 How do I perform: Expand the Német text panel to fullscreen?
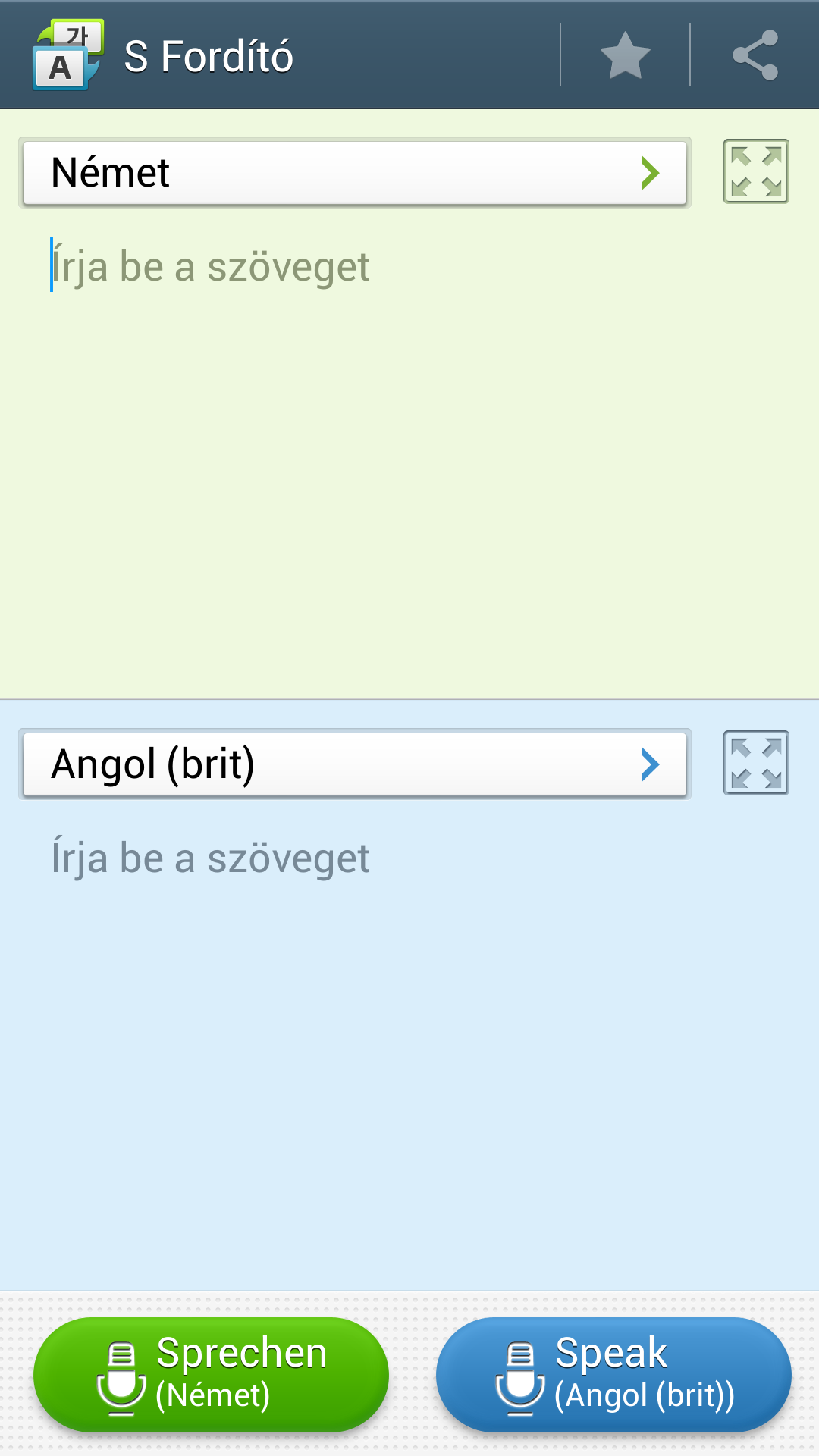pyautogui.click(x=755, y=171)
